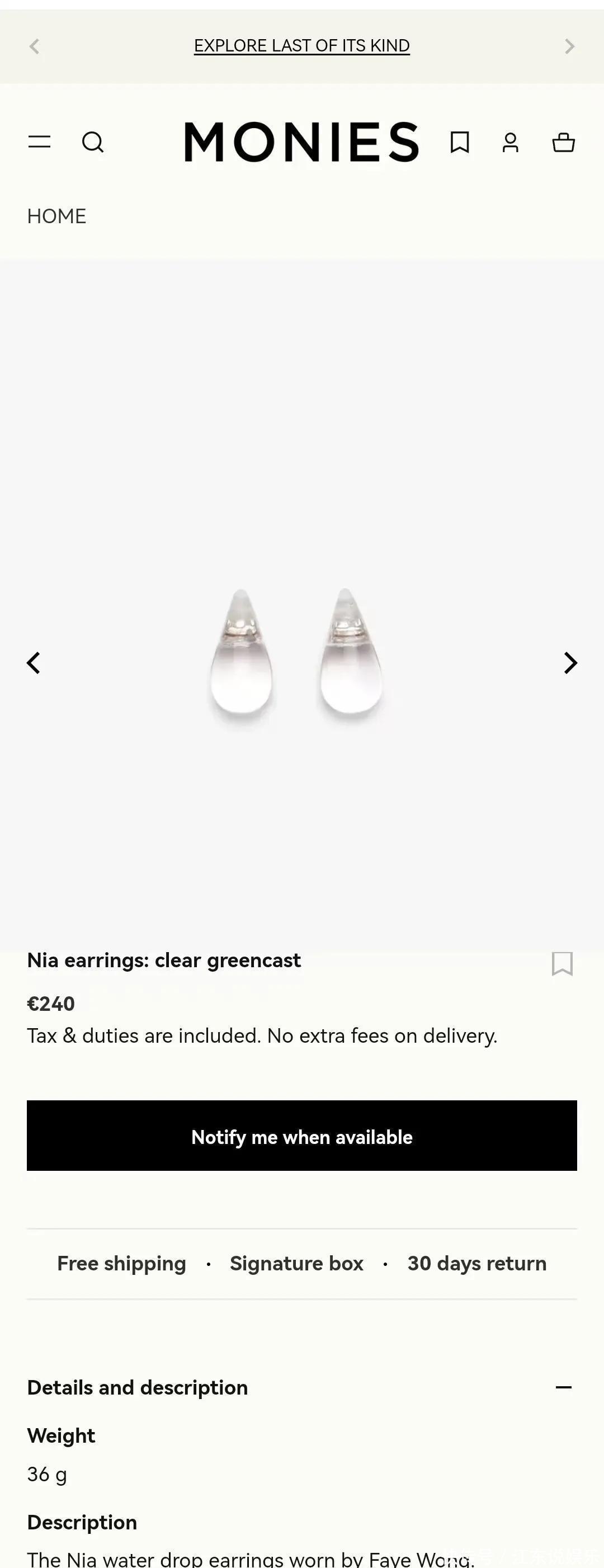Open the hamburger menu

(x=40, y=142)
